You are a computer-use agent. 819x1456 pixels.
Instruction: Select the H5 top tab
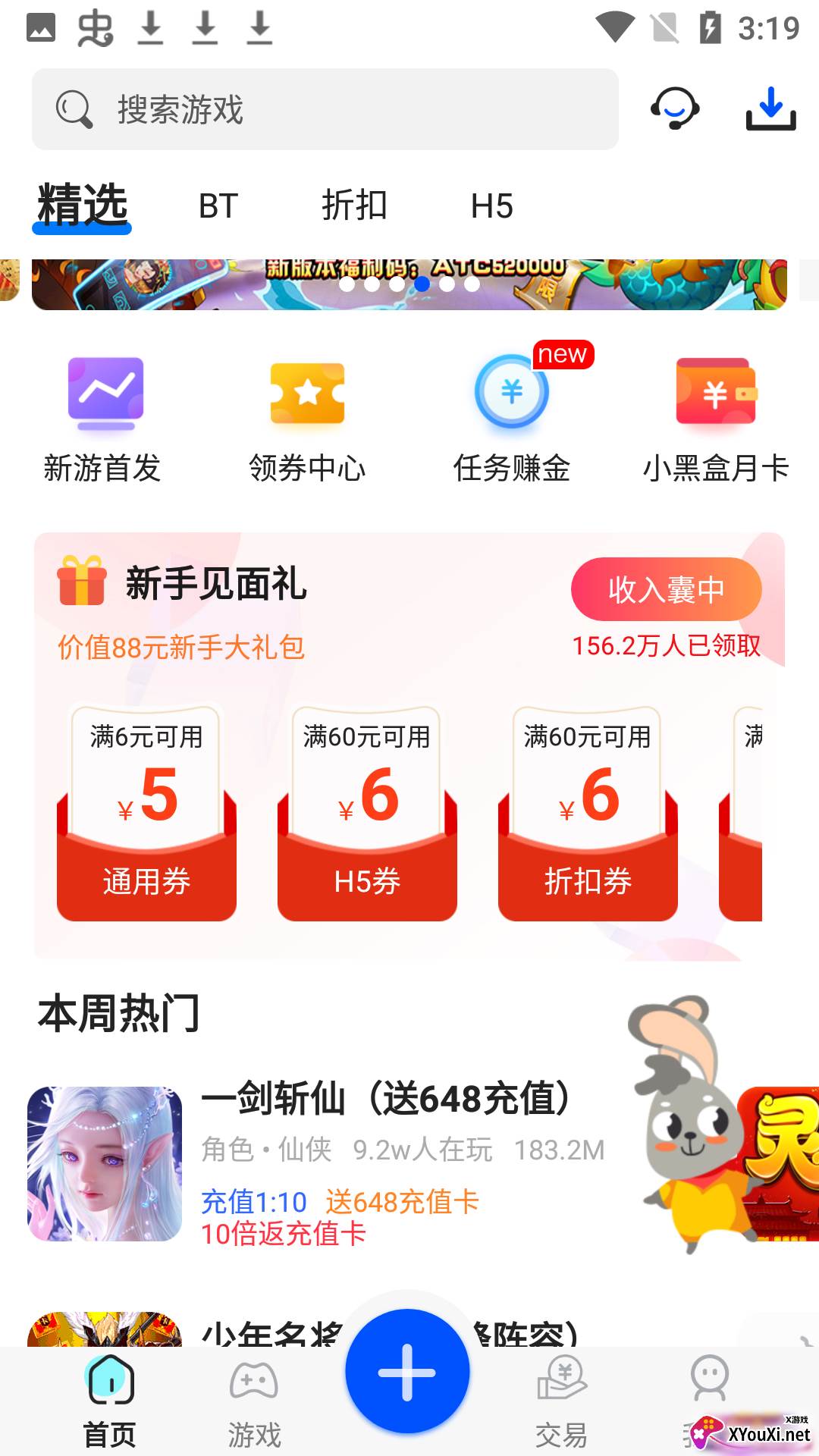(491, 206)
